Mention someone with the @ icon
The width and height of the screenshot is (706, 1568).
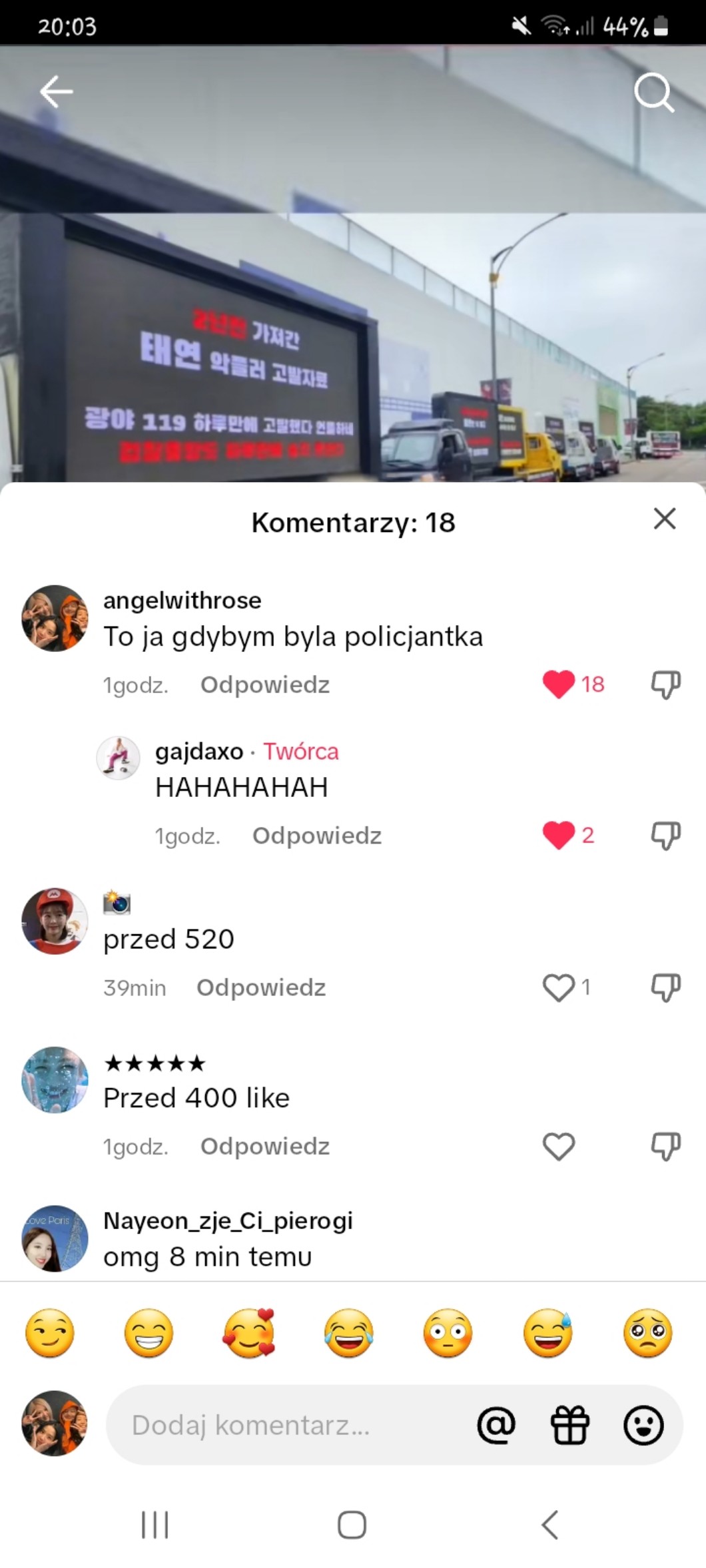tap(496, 1425)
